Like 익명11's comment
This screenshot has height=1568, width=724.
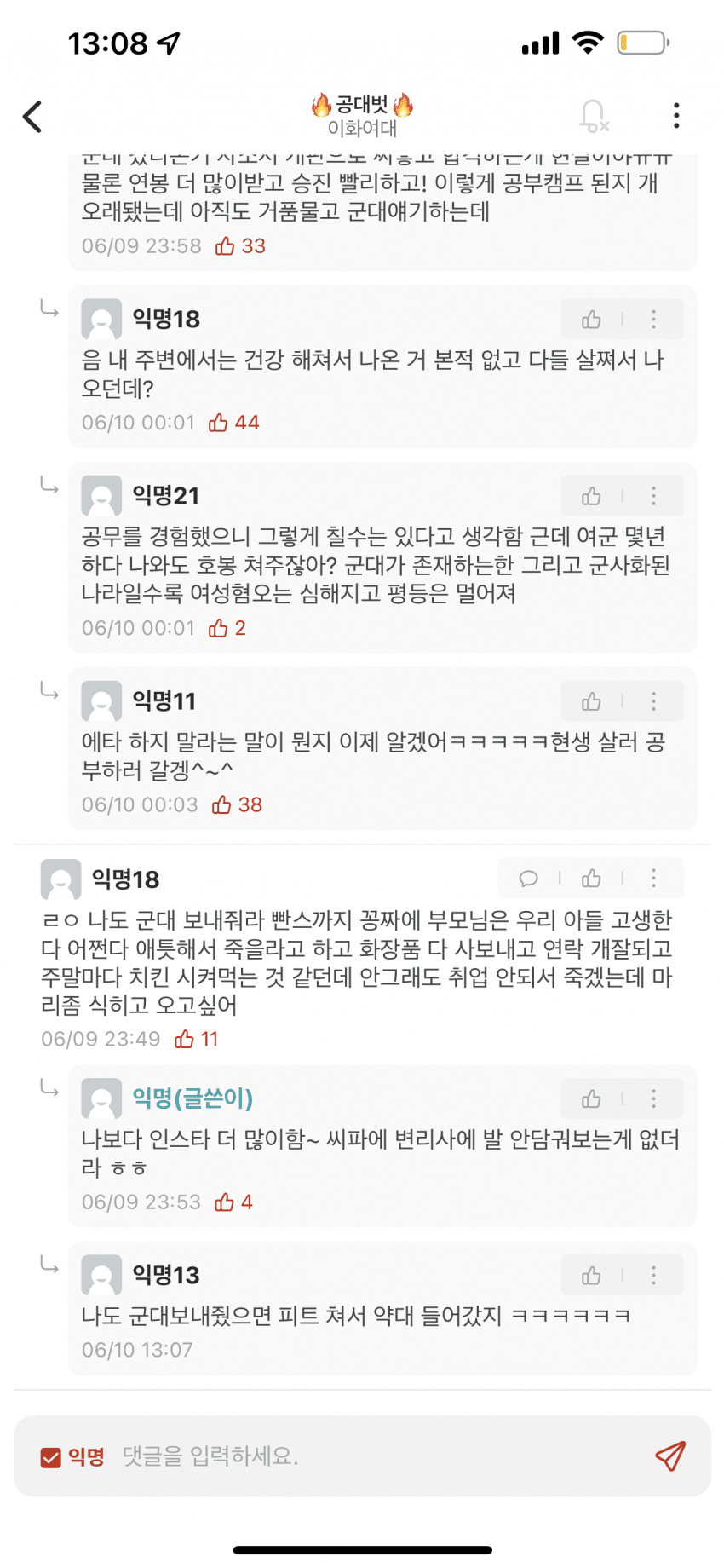(x=591, y=701)
